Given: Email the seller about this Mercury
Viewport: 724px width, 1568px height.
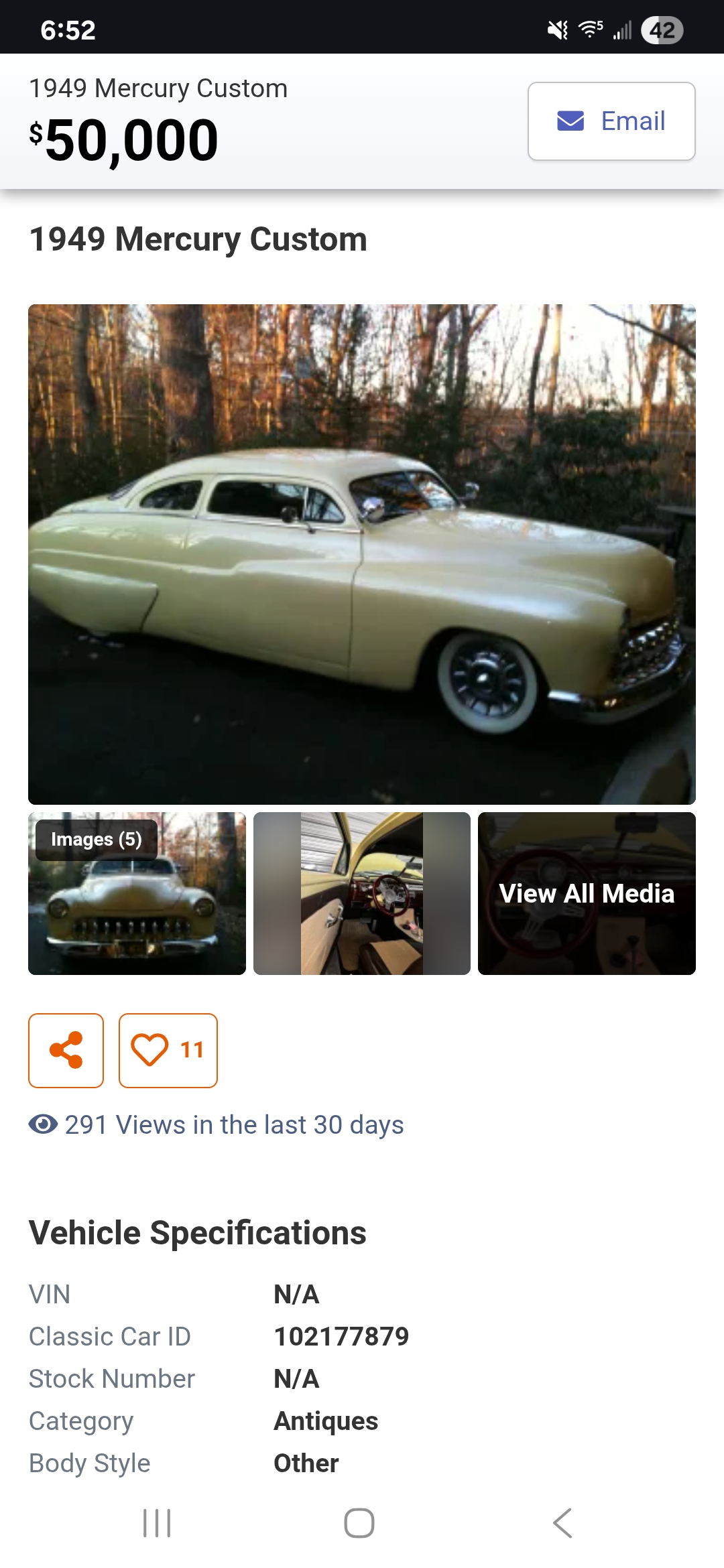Looking at the screenshot, I should pos(611,121).
